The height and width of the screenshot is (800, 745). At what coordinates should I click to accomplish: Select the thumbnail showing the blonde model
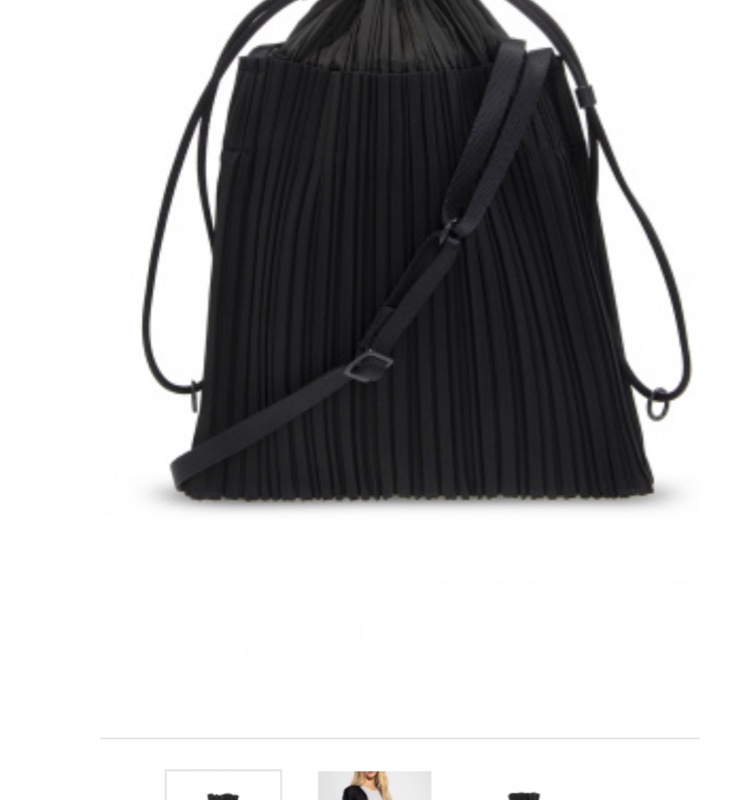374,786
